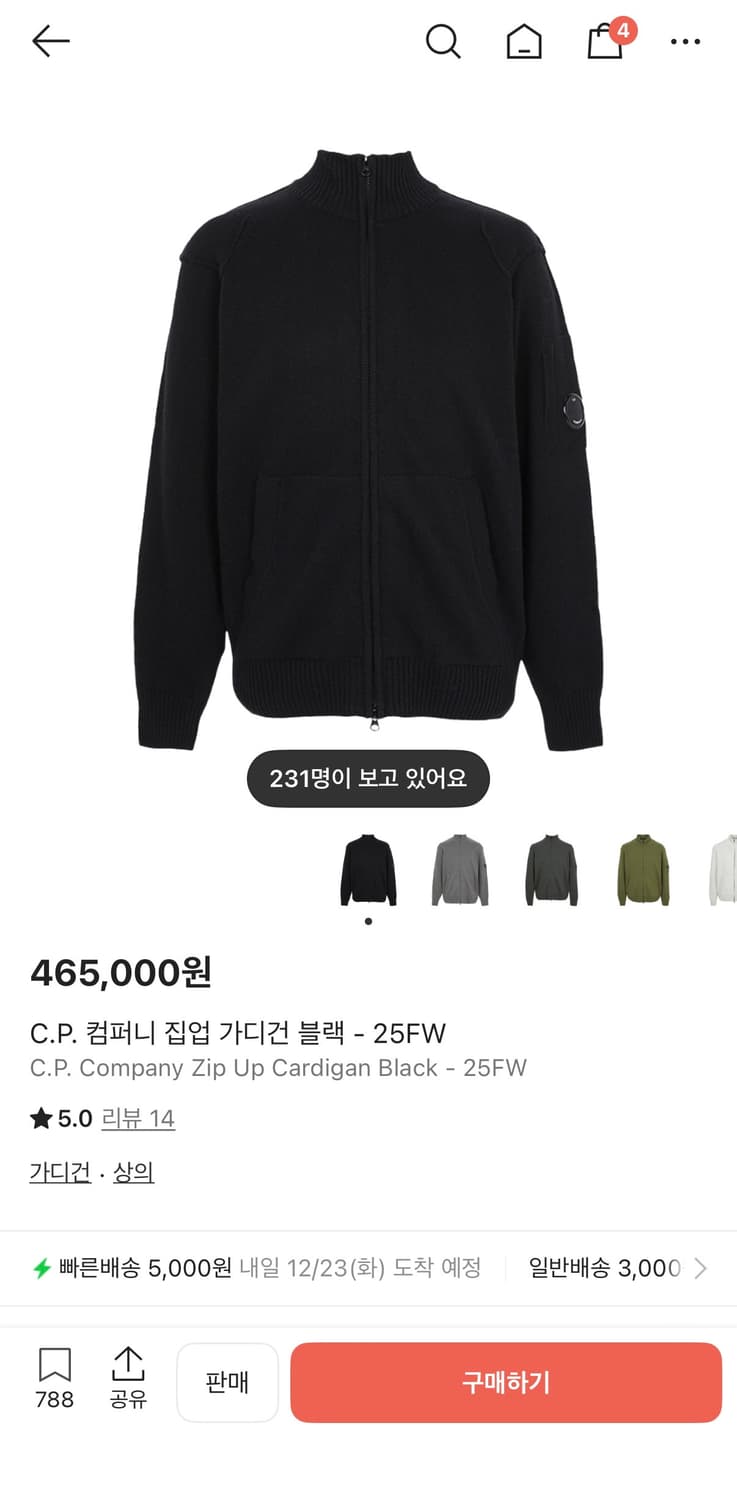Open the shopping bag with 4 items

click(604, 42)
